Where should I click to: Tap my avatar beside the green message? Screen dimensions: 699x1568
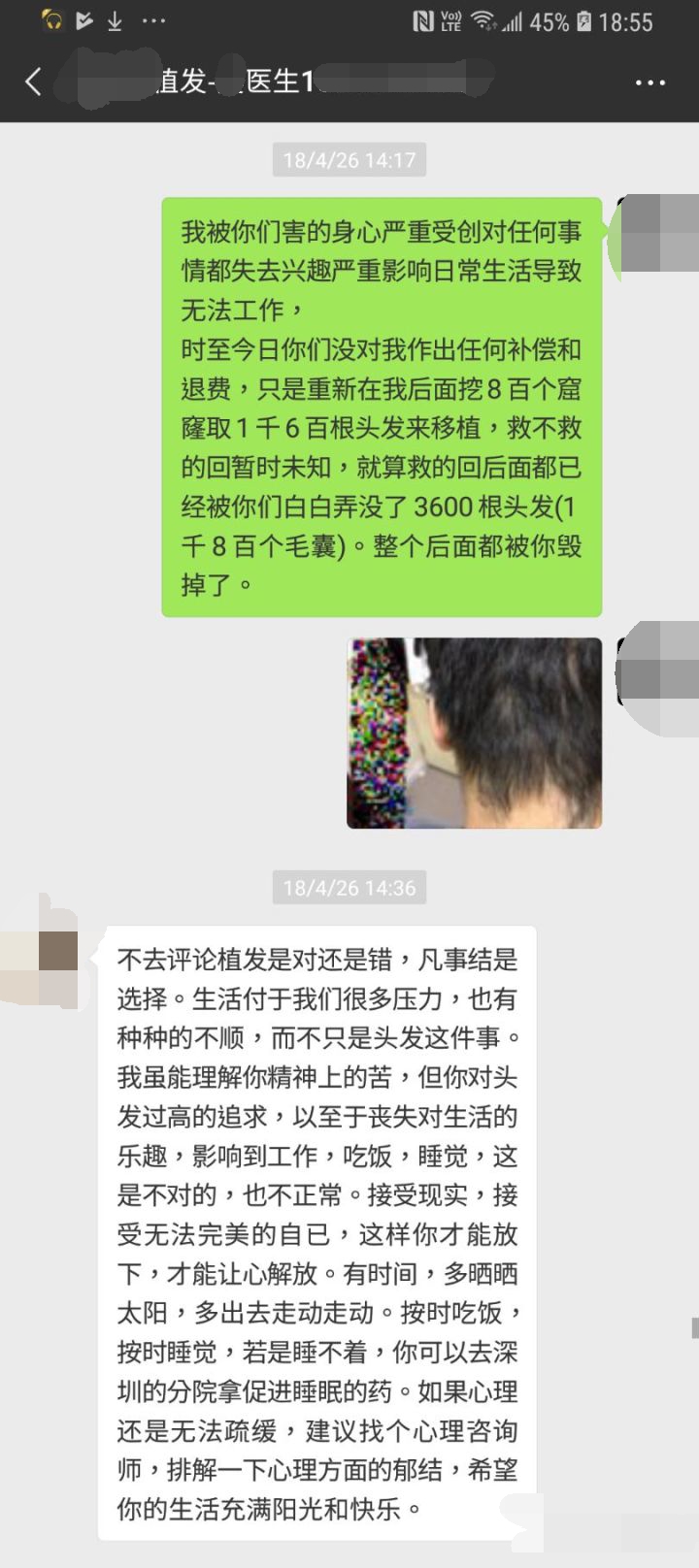click(x=657, y=233)
